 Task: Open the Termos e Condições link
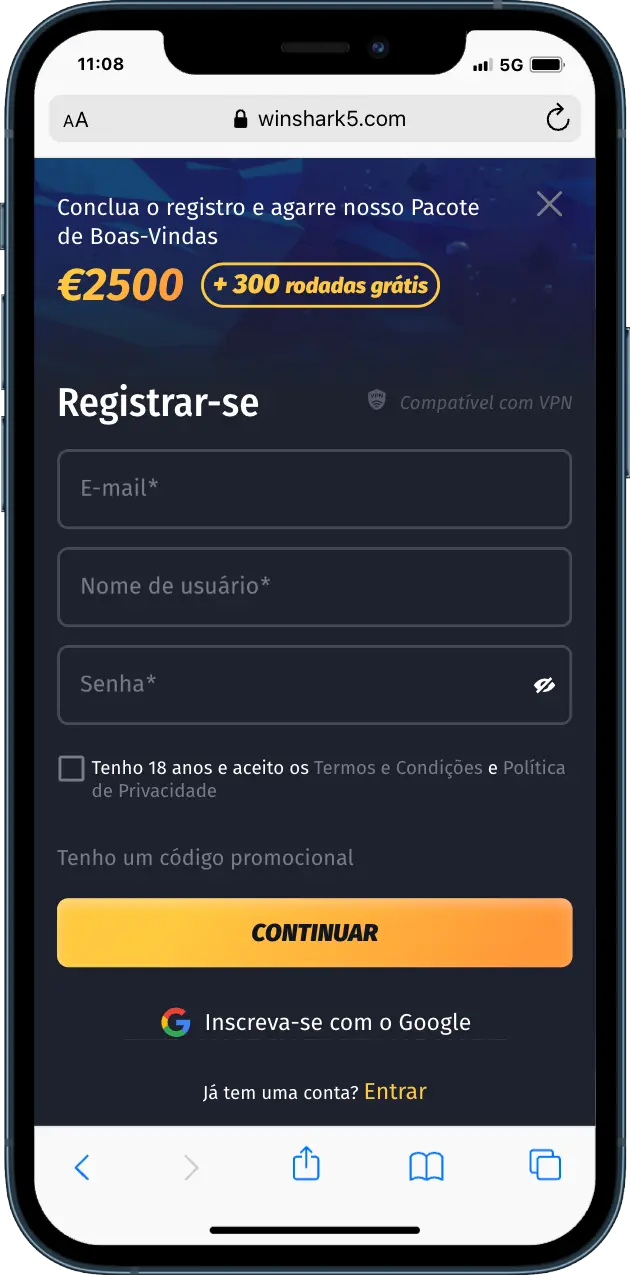click(398, 768)
